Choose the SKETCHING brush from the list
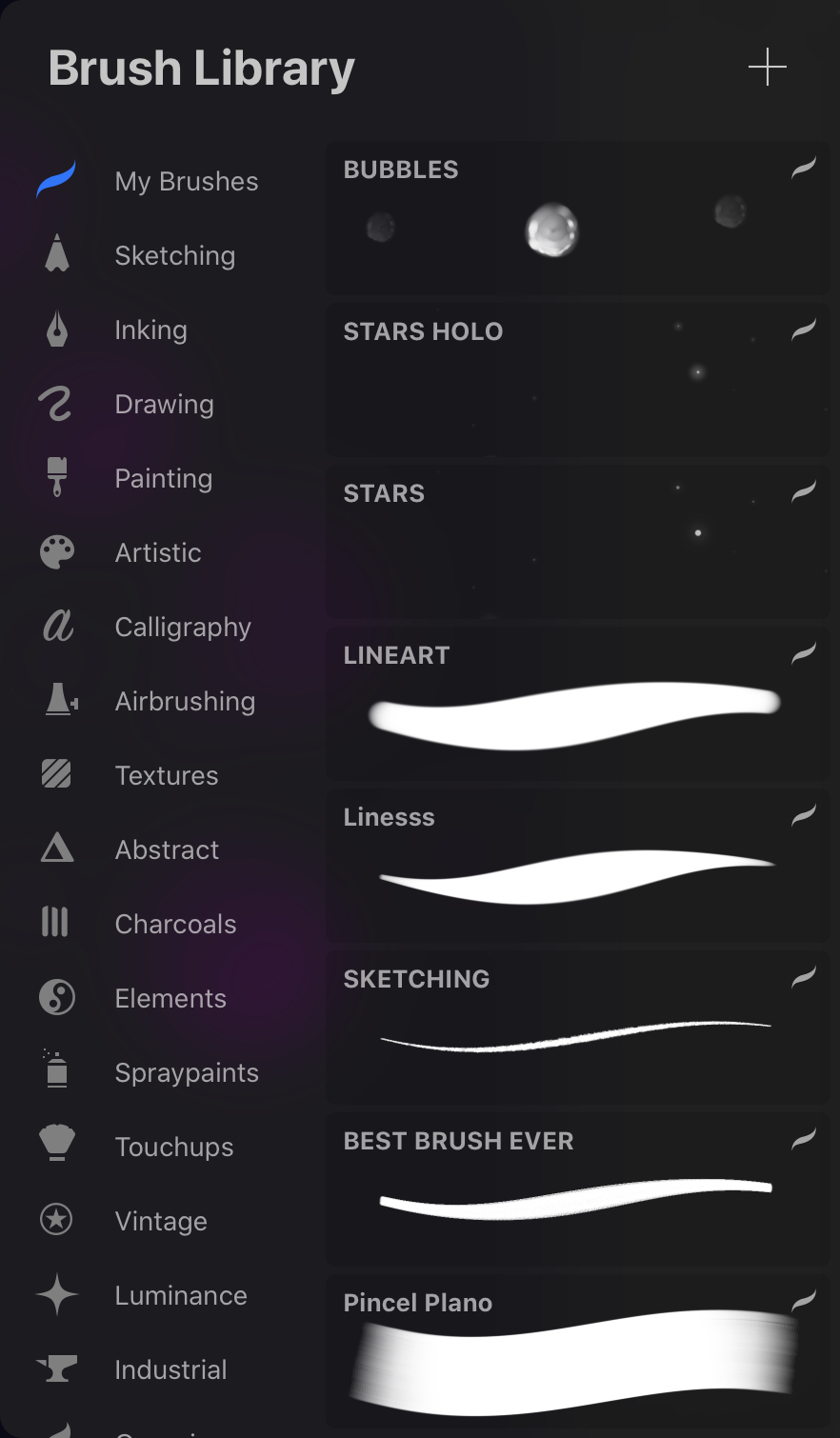Viewport: 840px width, 1438px height. coord(575,1029)
